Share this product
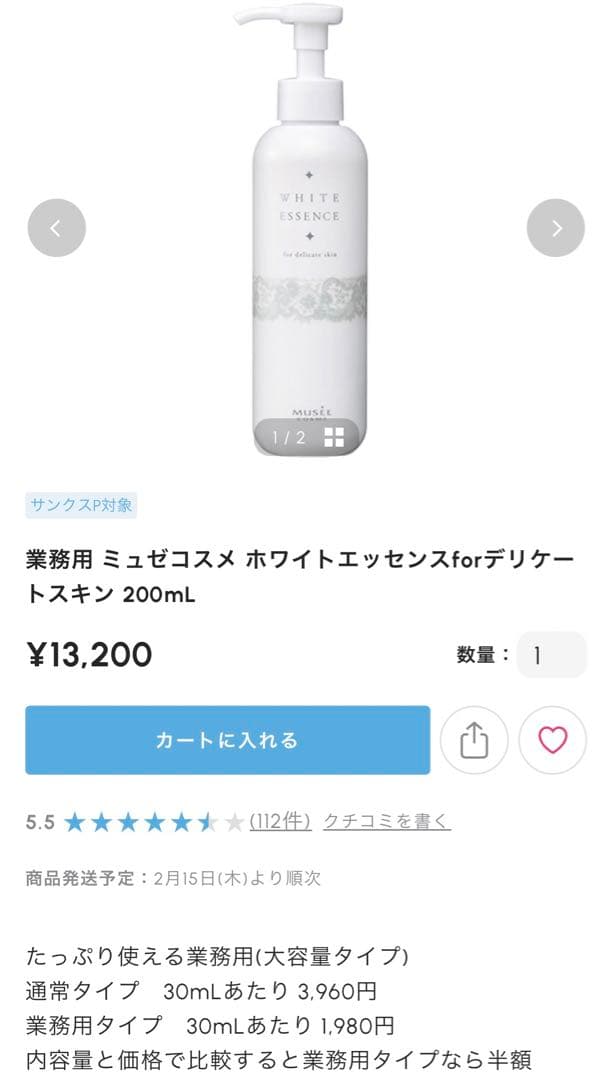Screen dimensions: 613x1080 [x=474, y=740]
